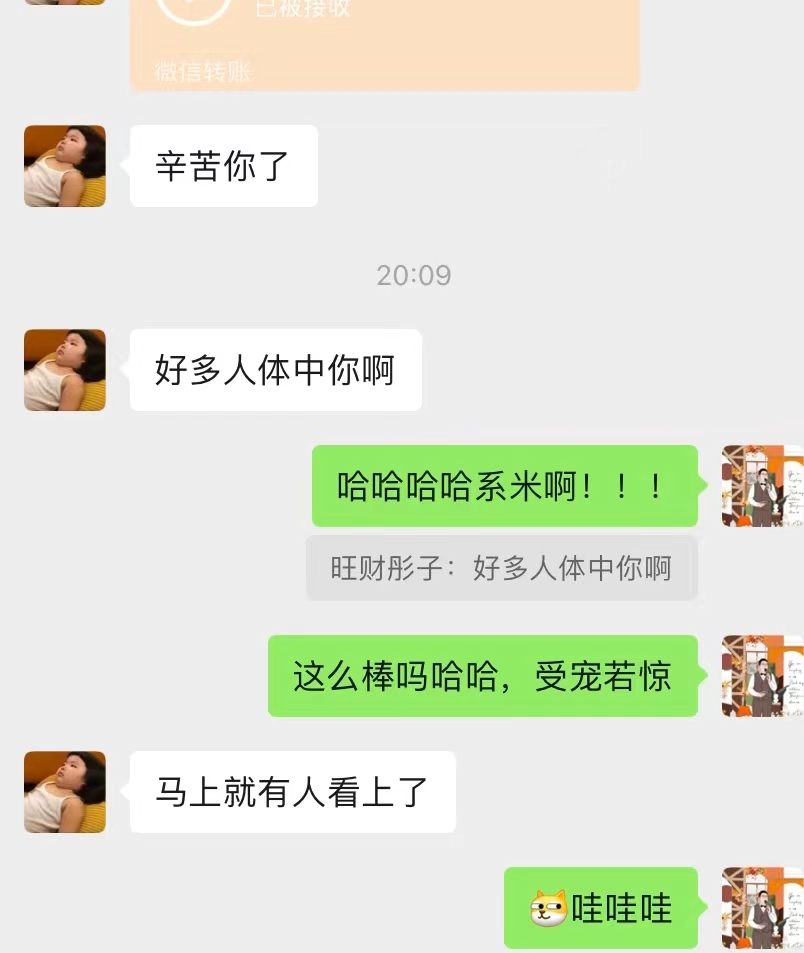Tap my avatar next to 这么棒吗哈哈,受宠若惊
This screenshot has width=804, height=953.
coord(761,676)
